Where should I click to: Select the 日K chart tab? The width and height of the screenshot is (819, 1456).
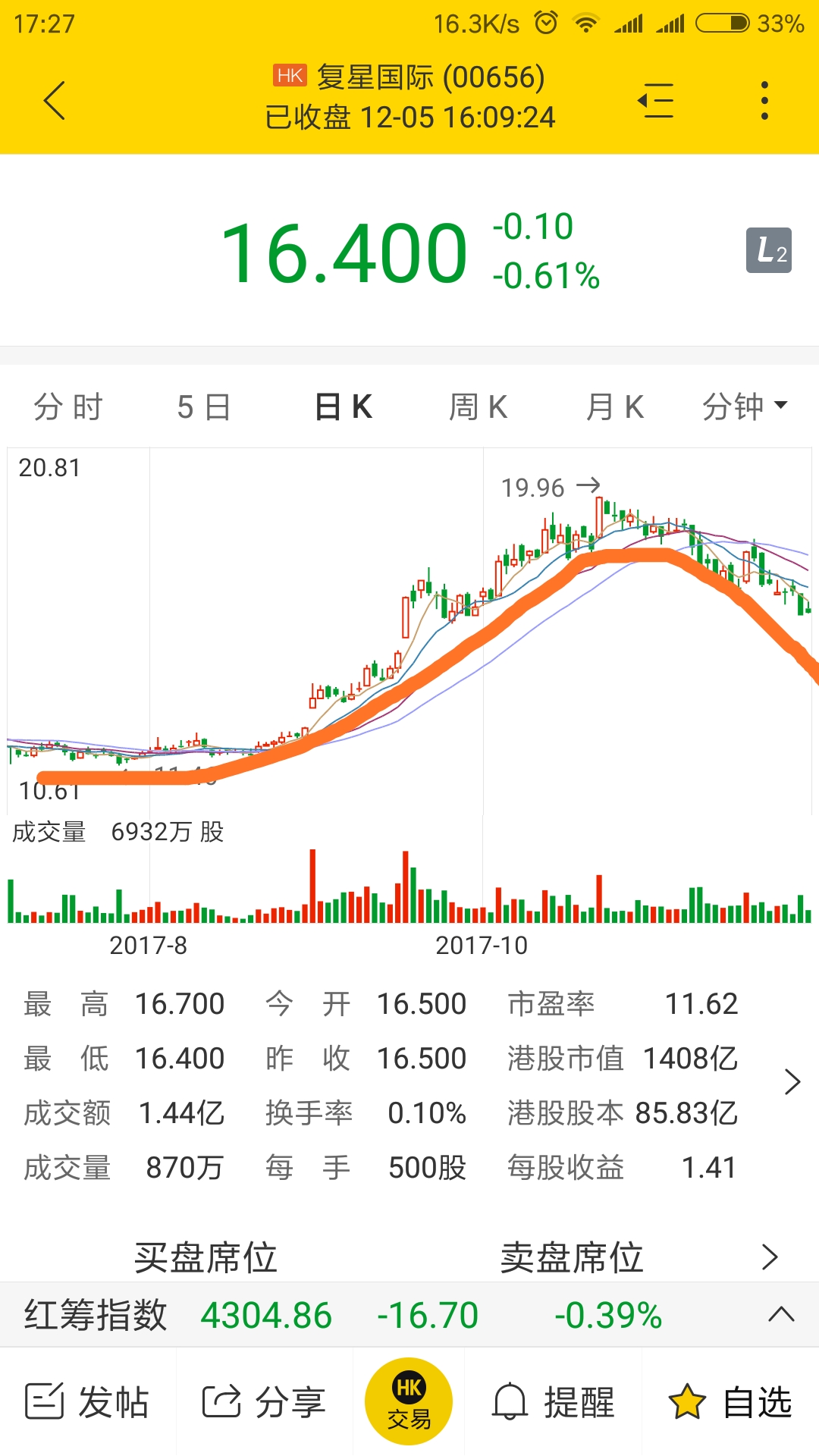coord(343,407)
